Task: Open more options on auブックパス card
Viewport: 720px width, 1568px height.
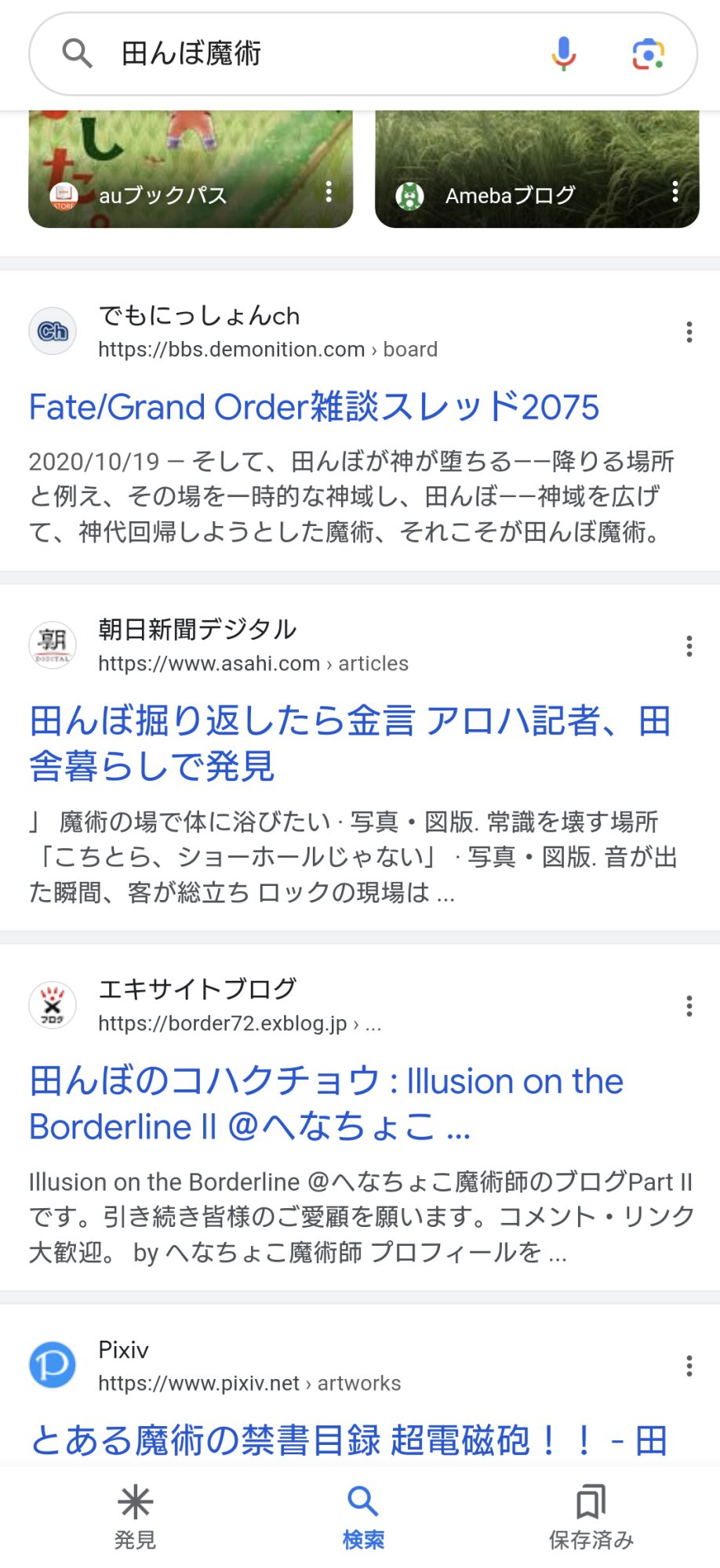Action: [x=329, y=191]
